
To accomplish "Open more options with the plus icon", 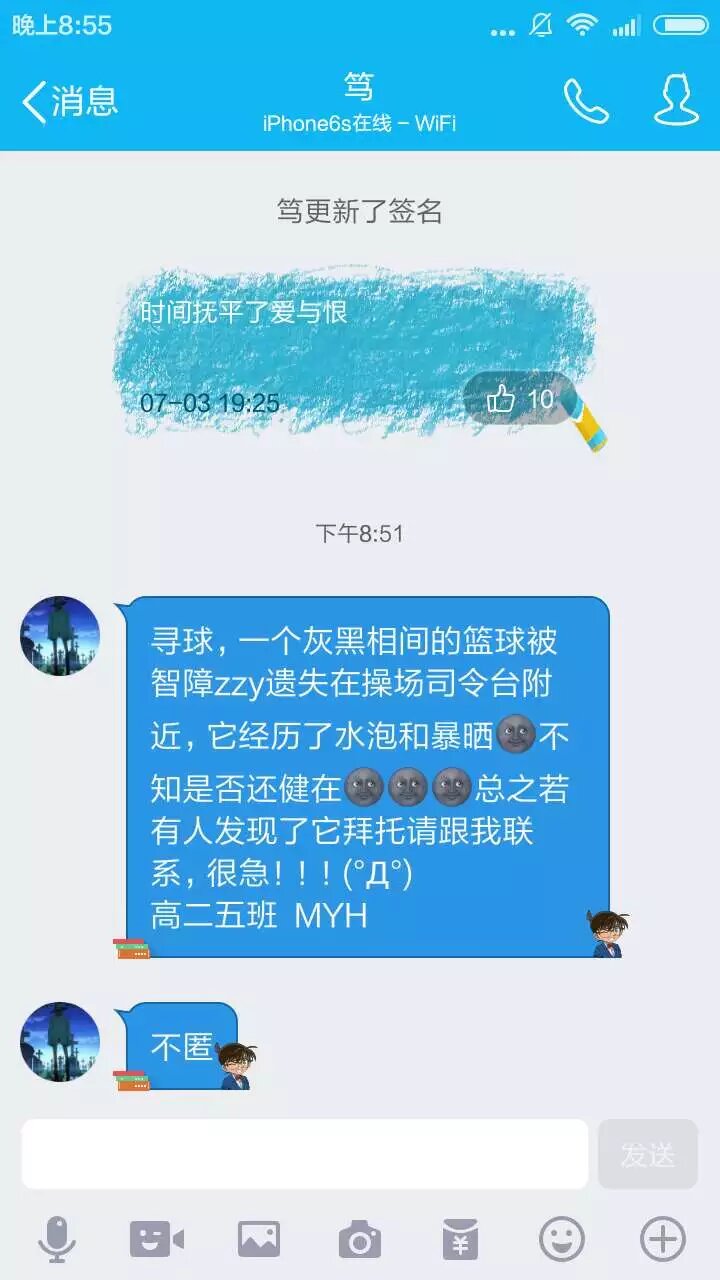I will (x=662, y=1240).
